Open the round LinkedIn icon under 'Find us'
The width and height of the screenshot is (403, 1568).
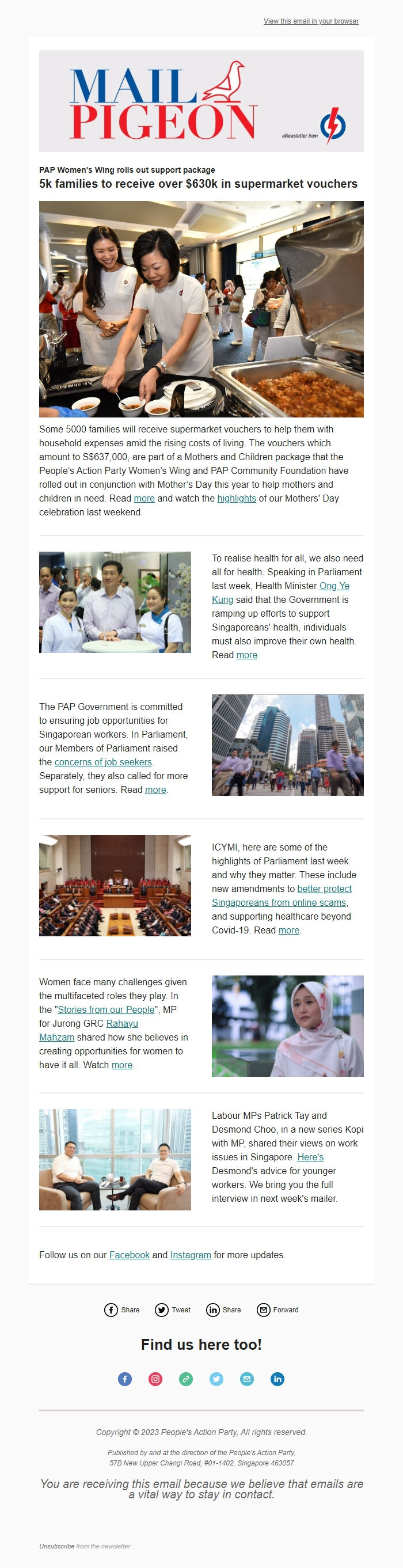277,1379
